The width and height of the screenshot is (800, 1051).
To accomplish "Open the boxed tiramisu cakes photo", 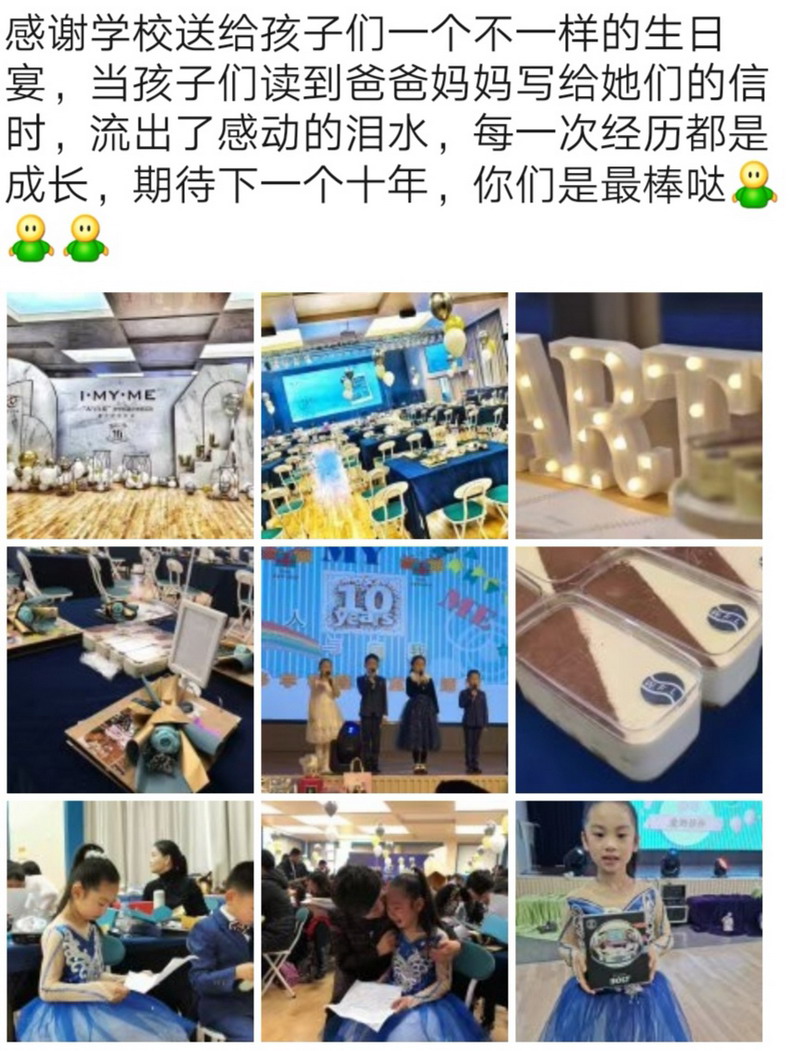I will pyautogui.click(x=639, y=669).
